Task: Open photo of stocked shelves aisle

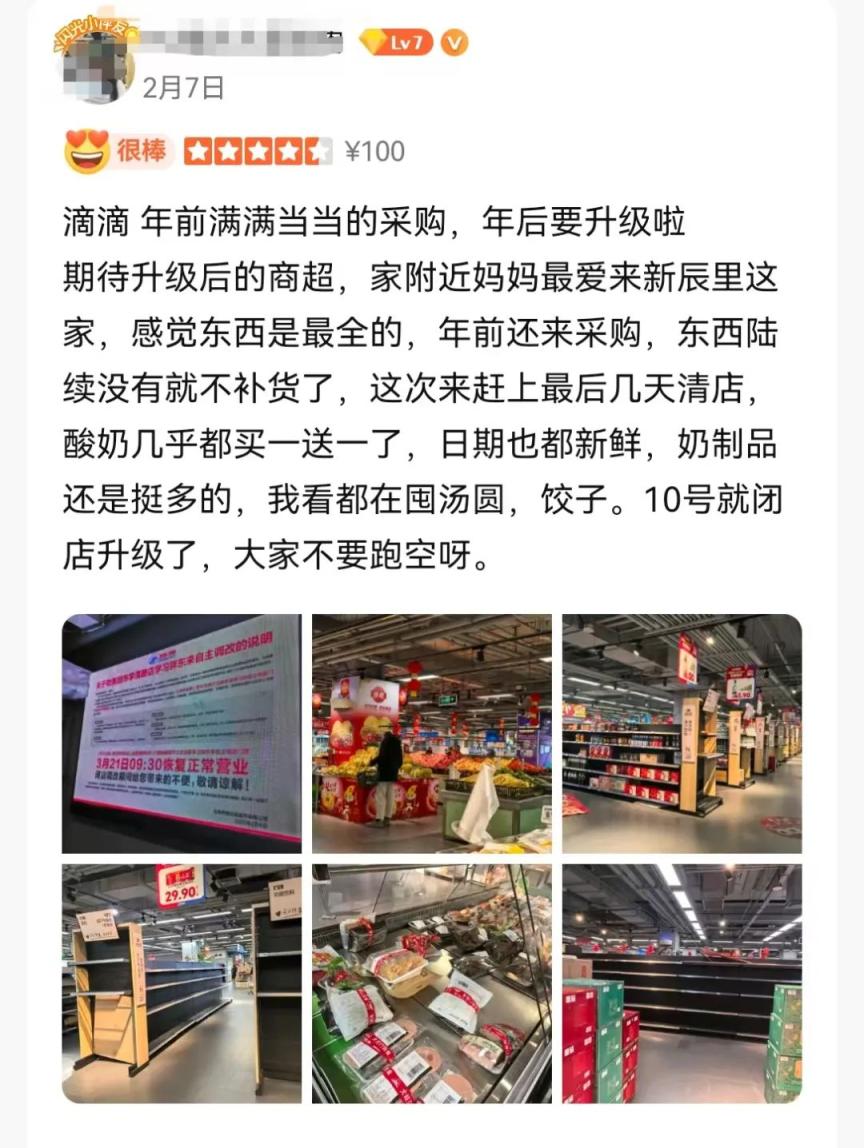Action: [x=681, y=733]
